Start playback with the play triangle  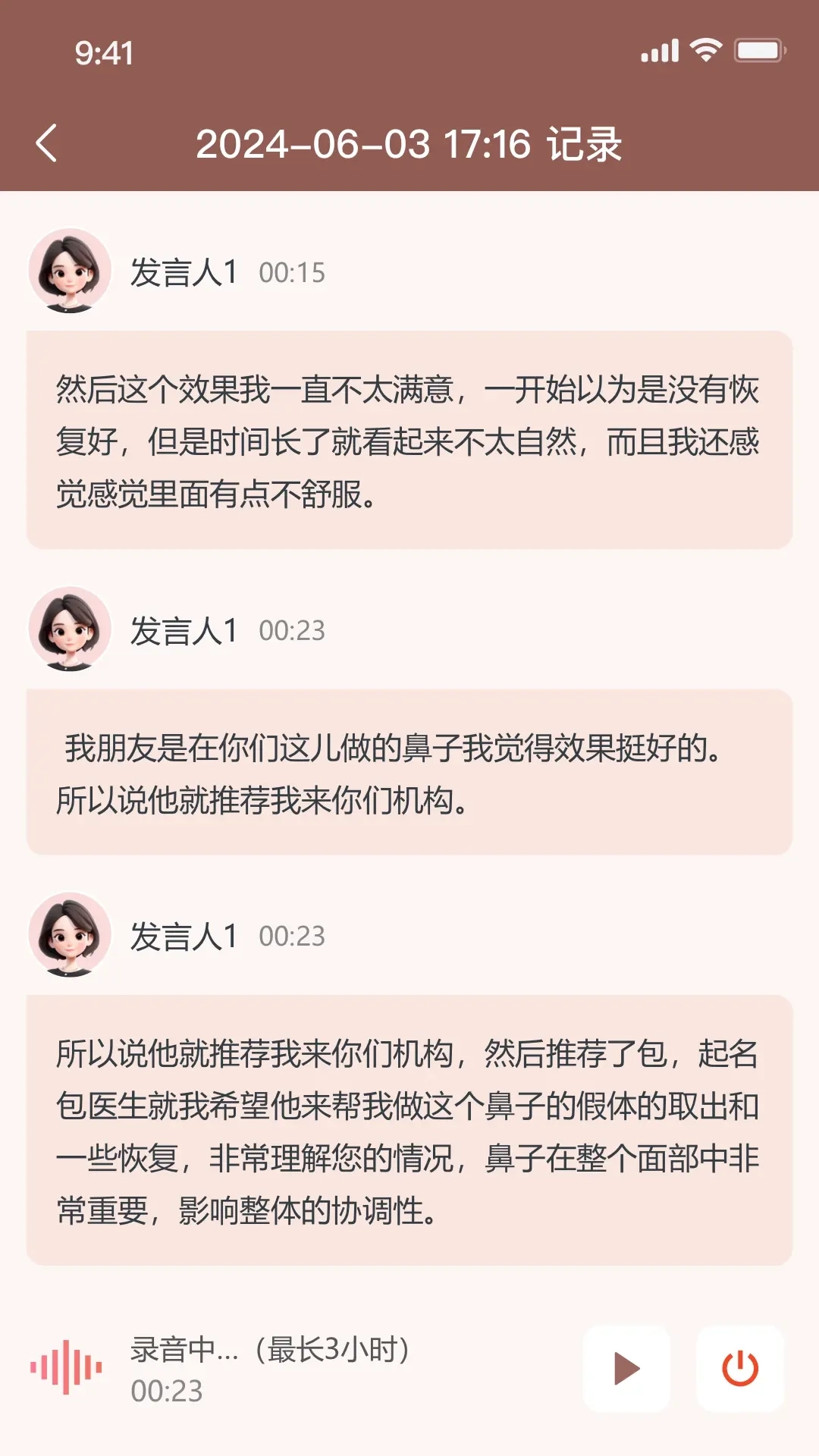pyautogui.click(x=627, y=1369)
